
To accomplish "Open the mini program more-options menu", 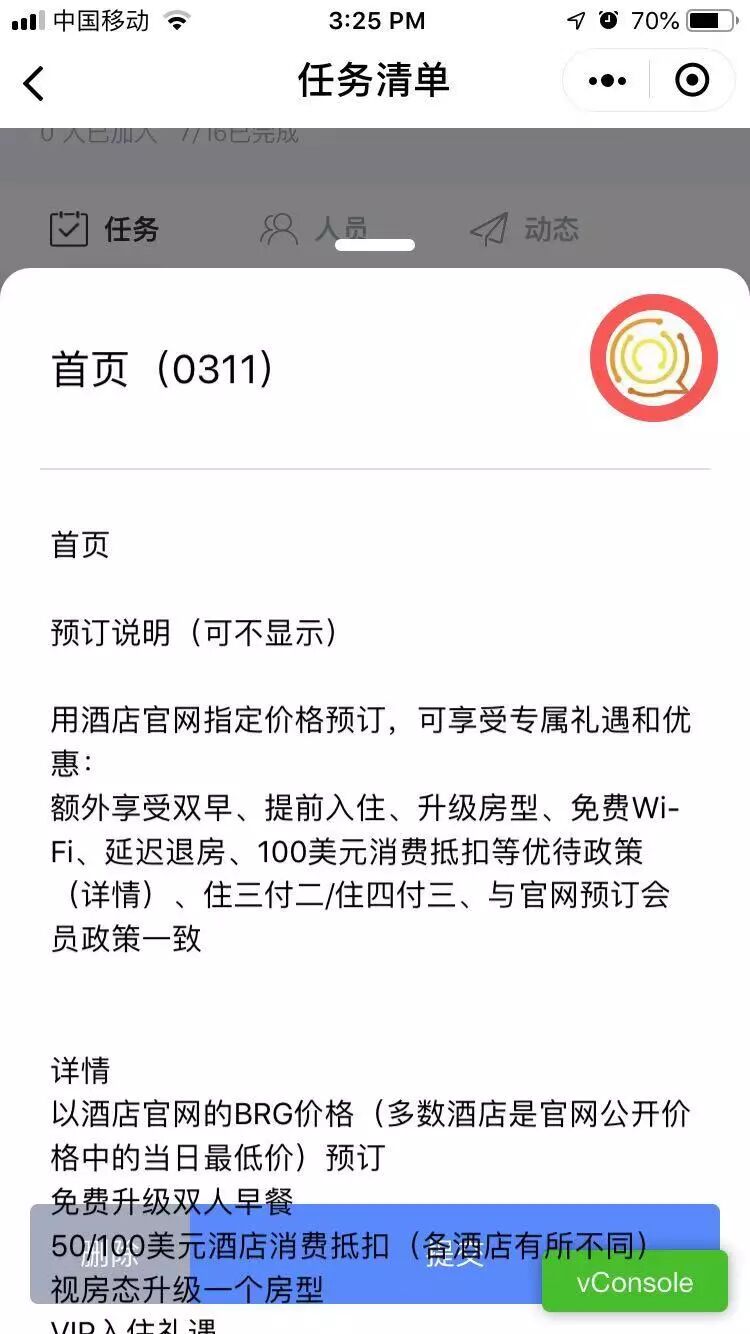I will tap(607, 81).
